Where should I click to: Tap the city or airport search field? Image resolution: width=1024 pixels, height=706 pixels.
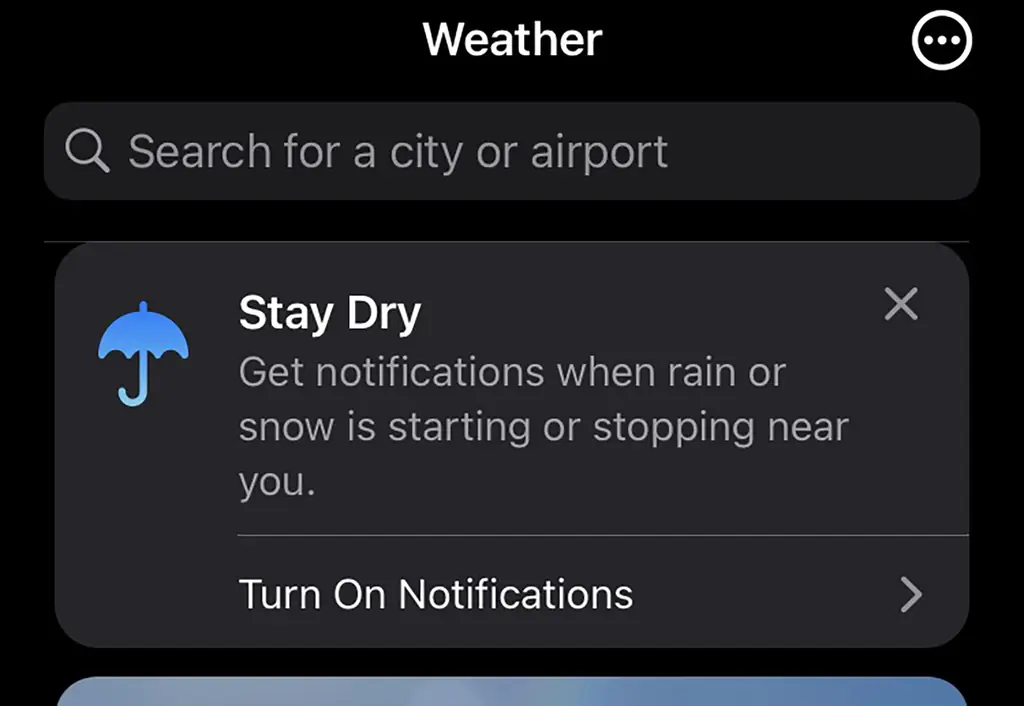(x=511, y=152)
